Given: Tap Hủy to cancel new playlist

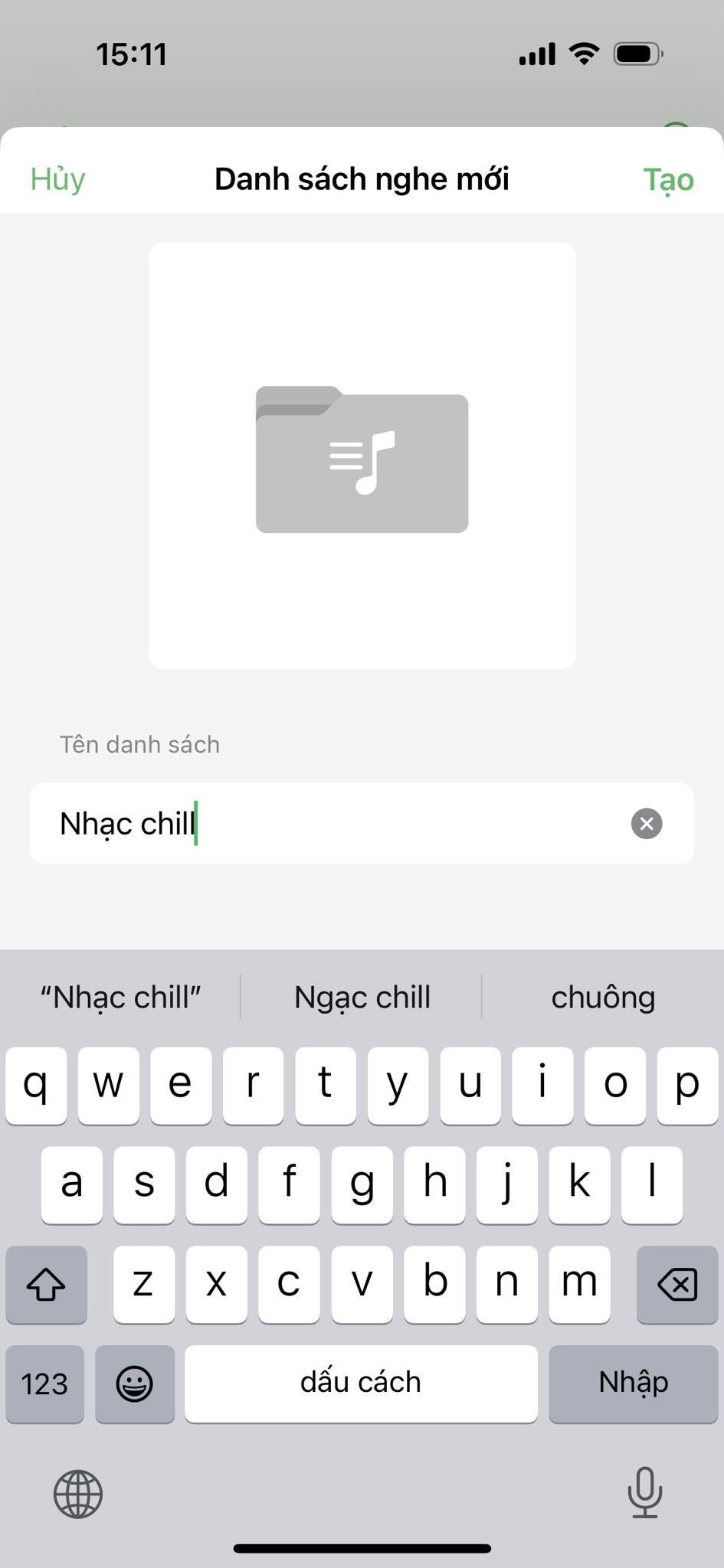Looking at the screenshot, I should (x=57, y=179).
